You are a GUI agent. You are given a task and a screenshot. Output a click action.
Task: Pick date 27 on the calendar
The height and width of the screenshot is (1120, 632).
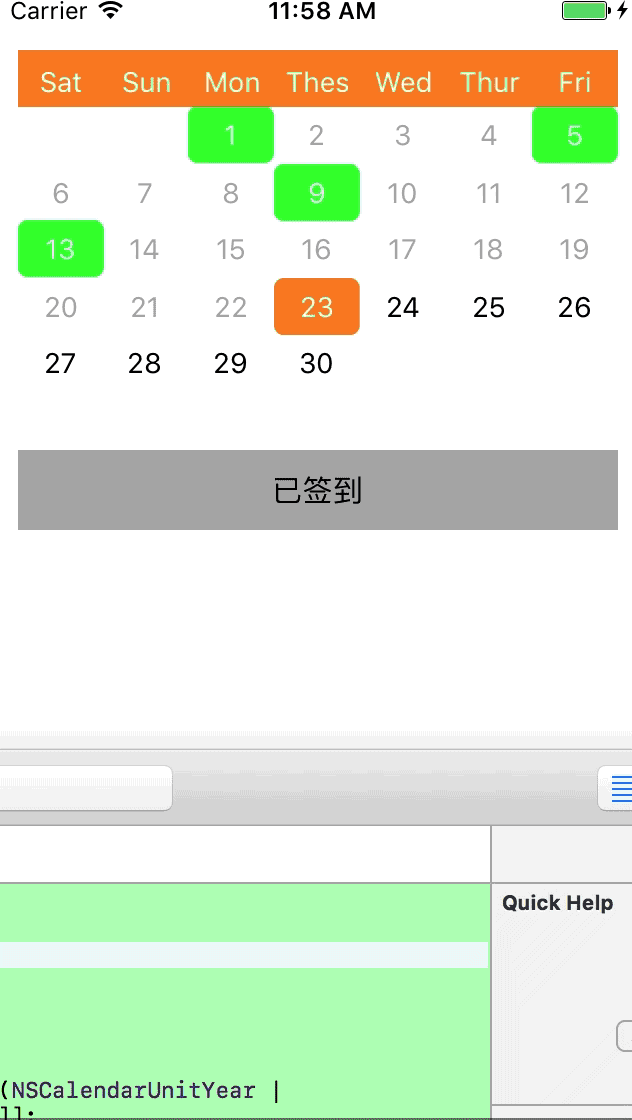[x=60, y=363]
